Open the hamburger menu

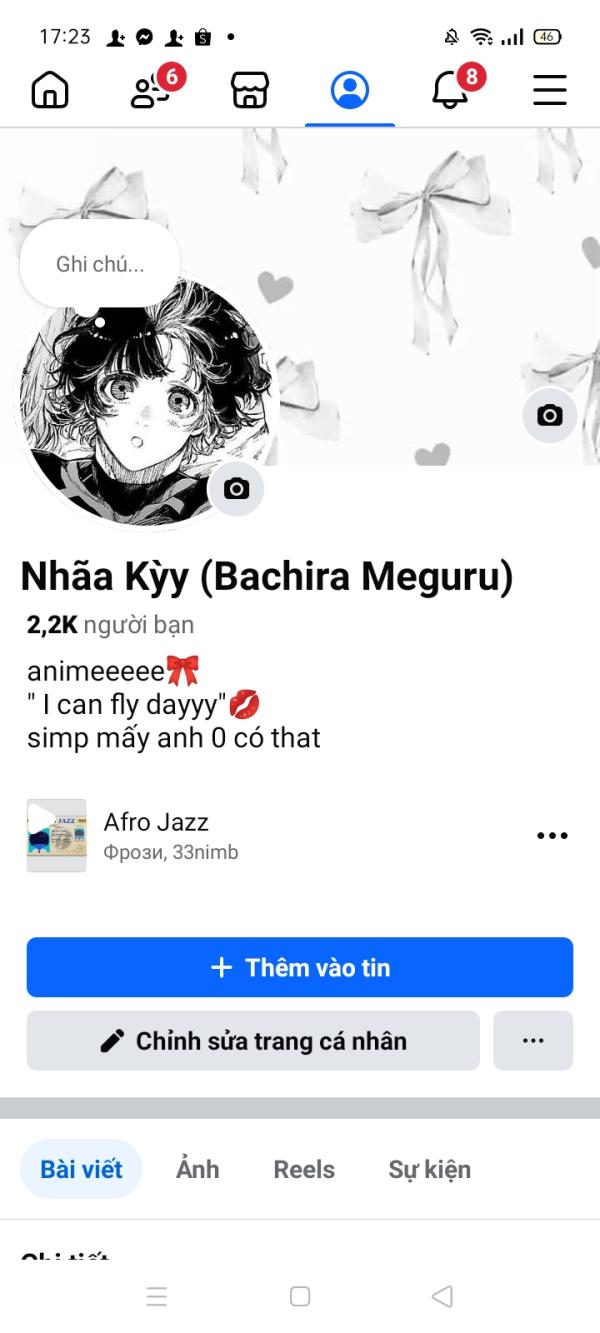(x=549, y=91)
